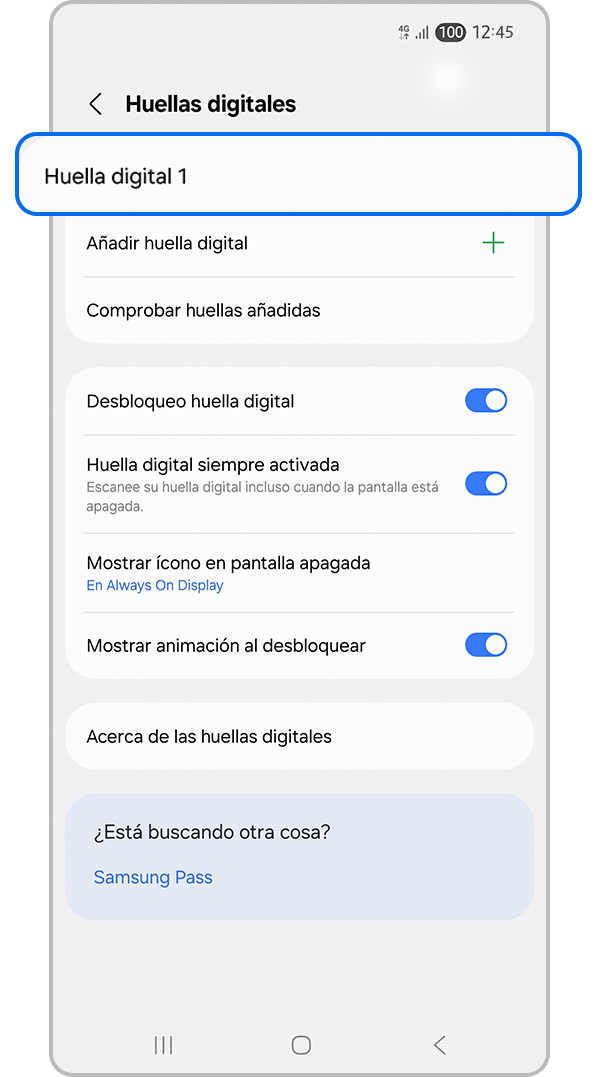Open Huella digital 1
Image resolution: width=600 pixels, height=1077 pixels.
pos(298,176)
